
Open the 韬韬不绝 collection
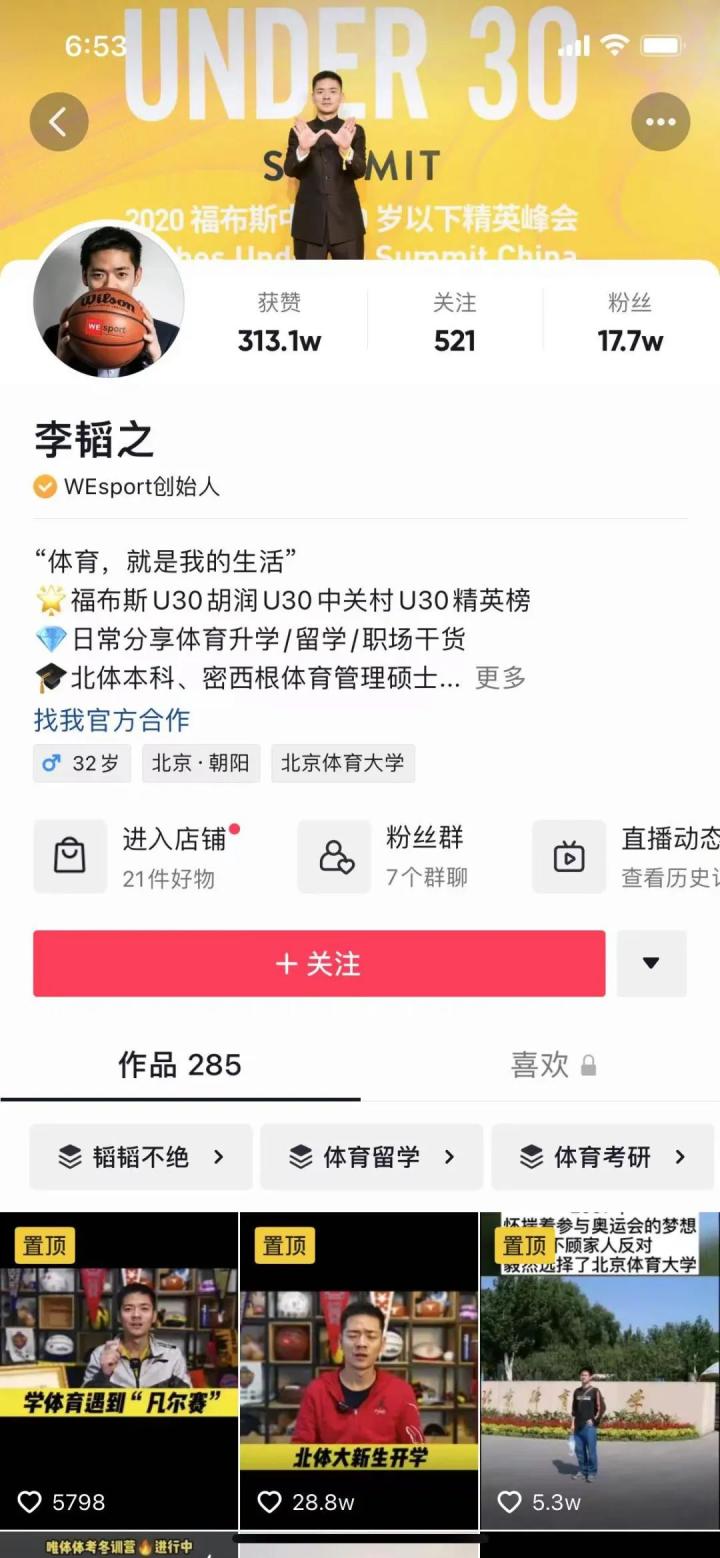pos(141,1157)
